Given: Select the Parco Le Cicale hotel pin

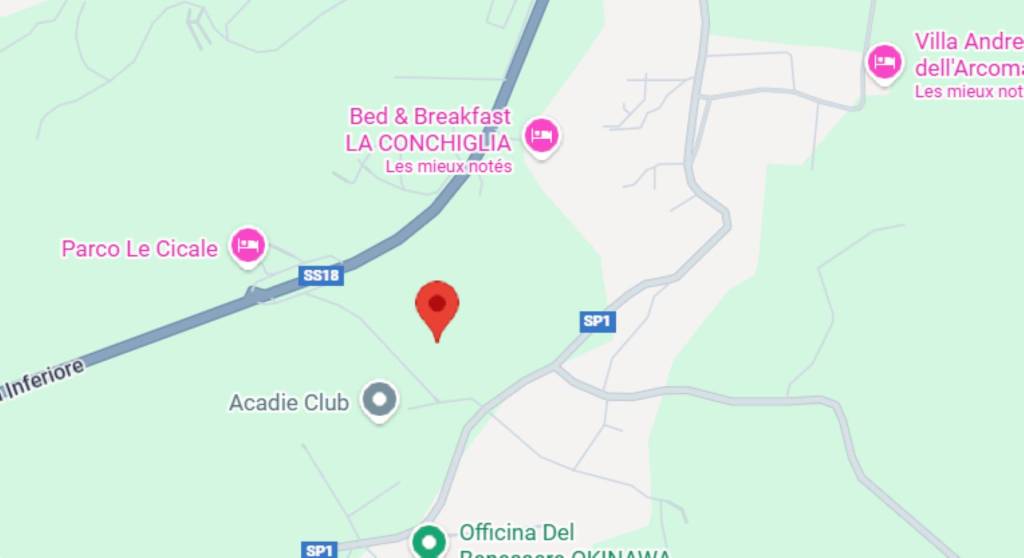Looking at the screenshot, I should pos(247,245).
